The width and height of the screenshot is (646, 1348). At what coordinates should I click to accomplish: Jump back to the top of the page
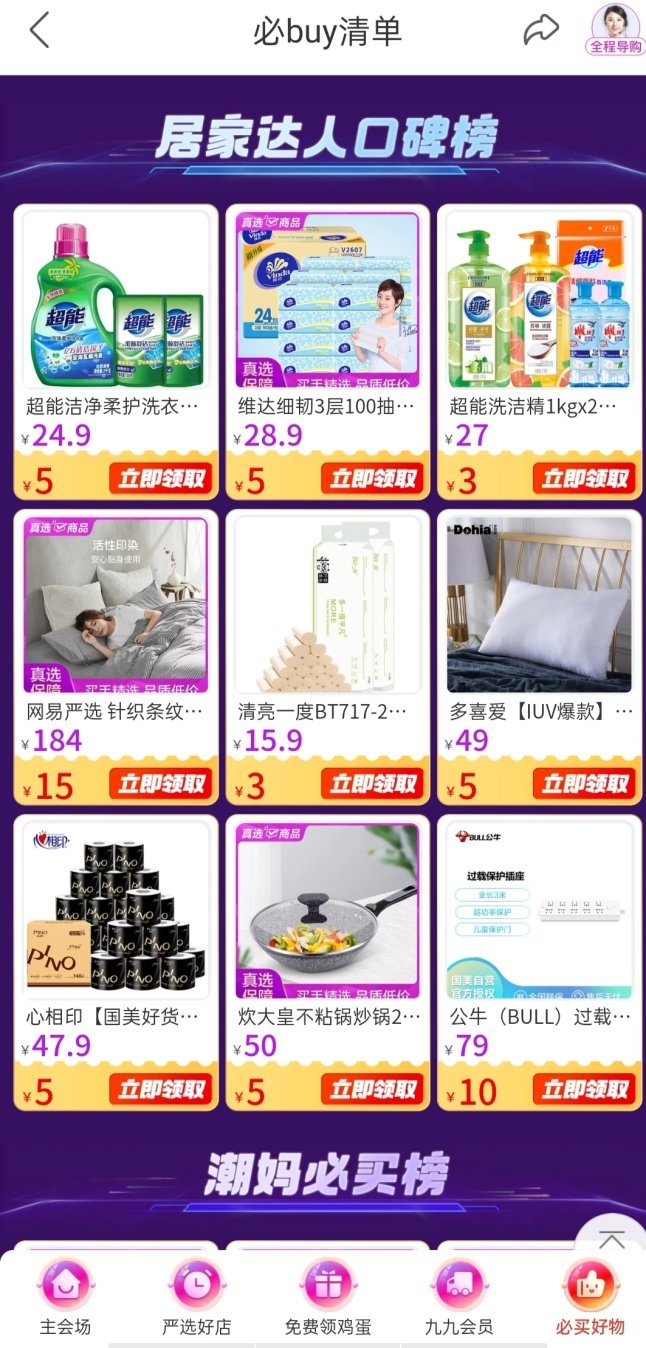[611, 1241]
